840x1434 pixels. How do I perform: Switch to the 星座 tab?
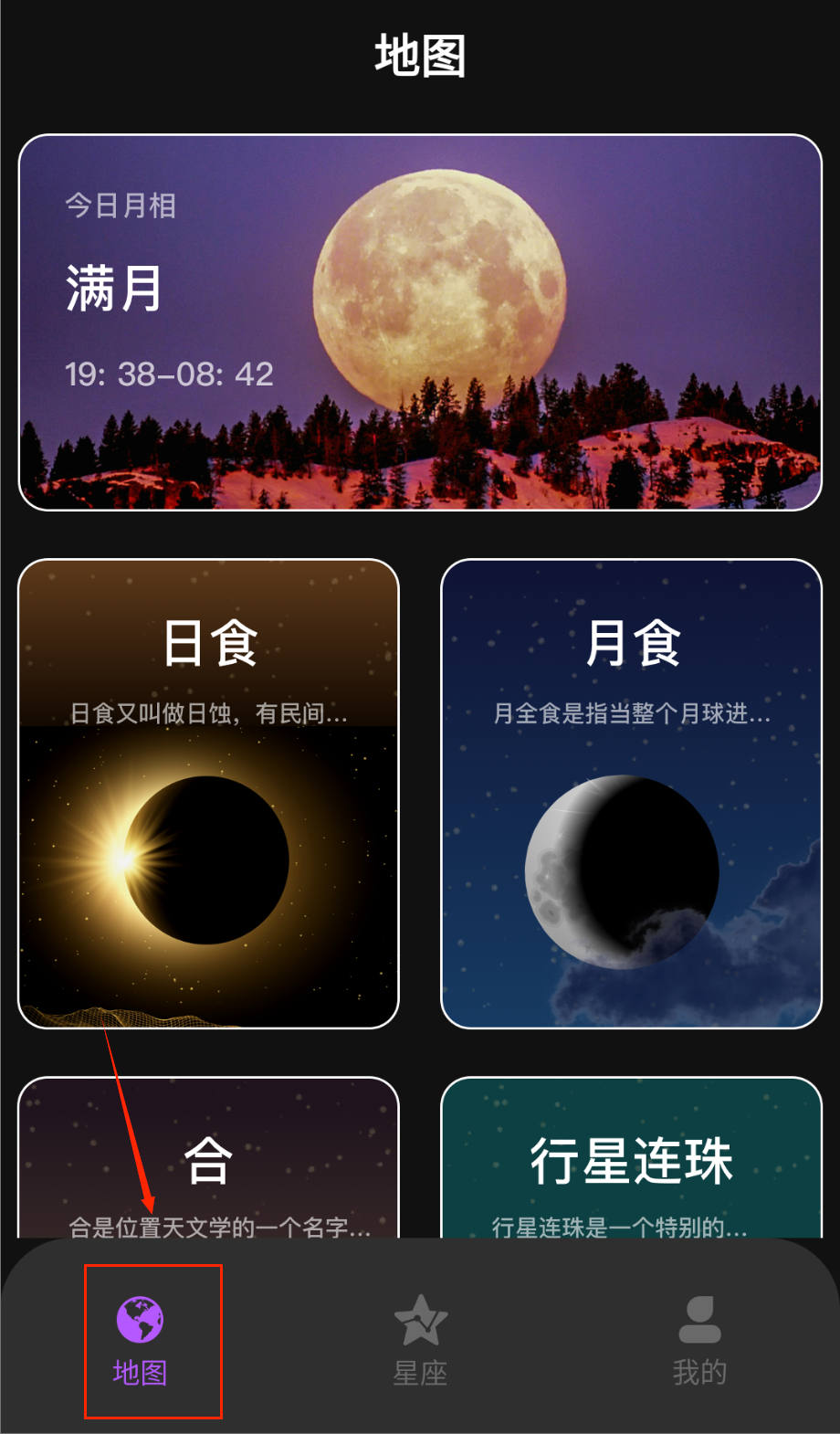coord(420,1340)
